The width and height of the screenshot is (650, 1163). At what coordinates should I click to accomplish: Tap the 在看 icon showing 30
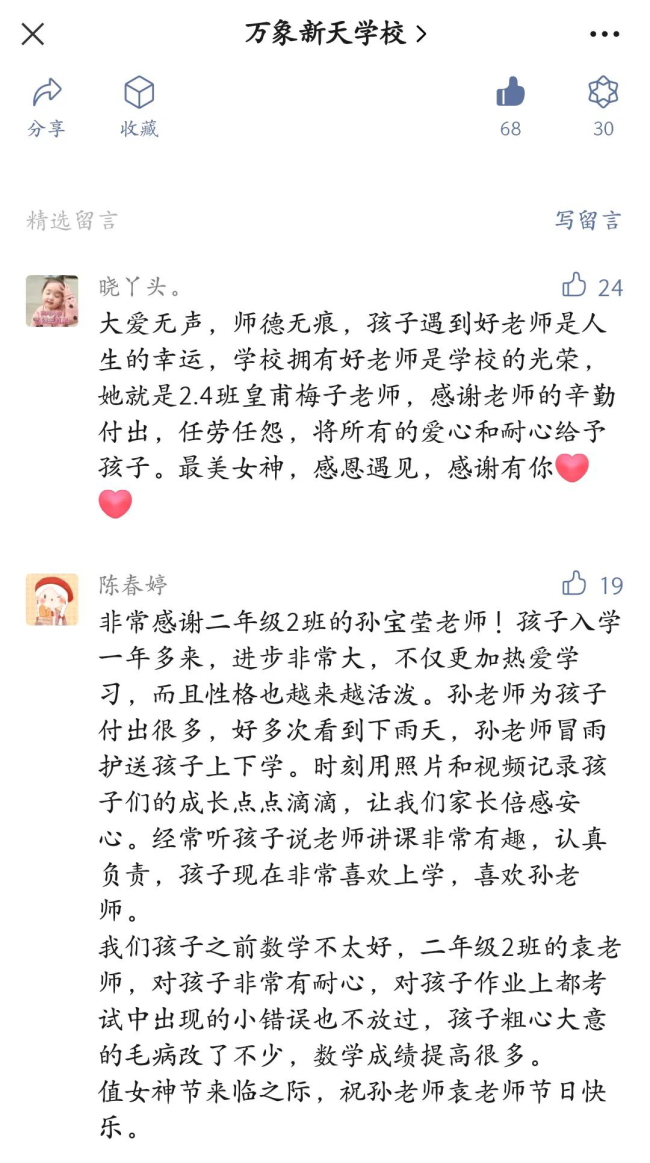click(x=603, y=106)
